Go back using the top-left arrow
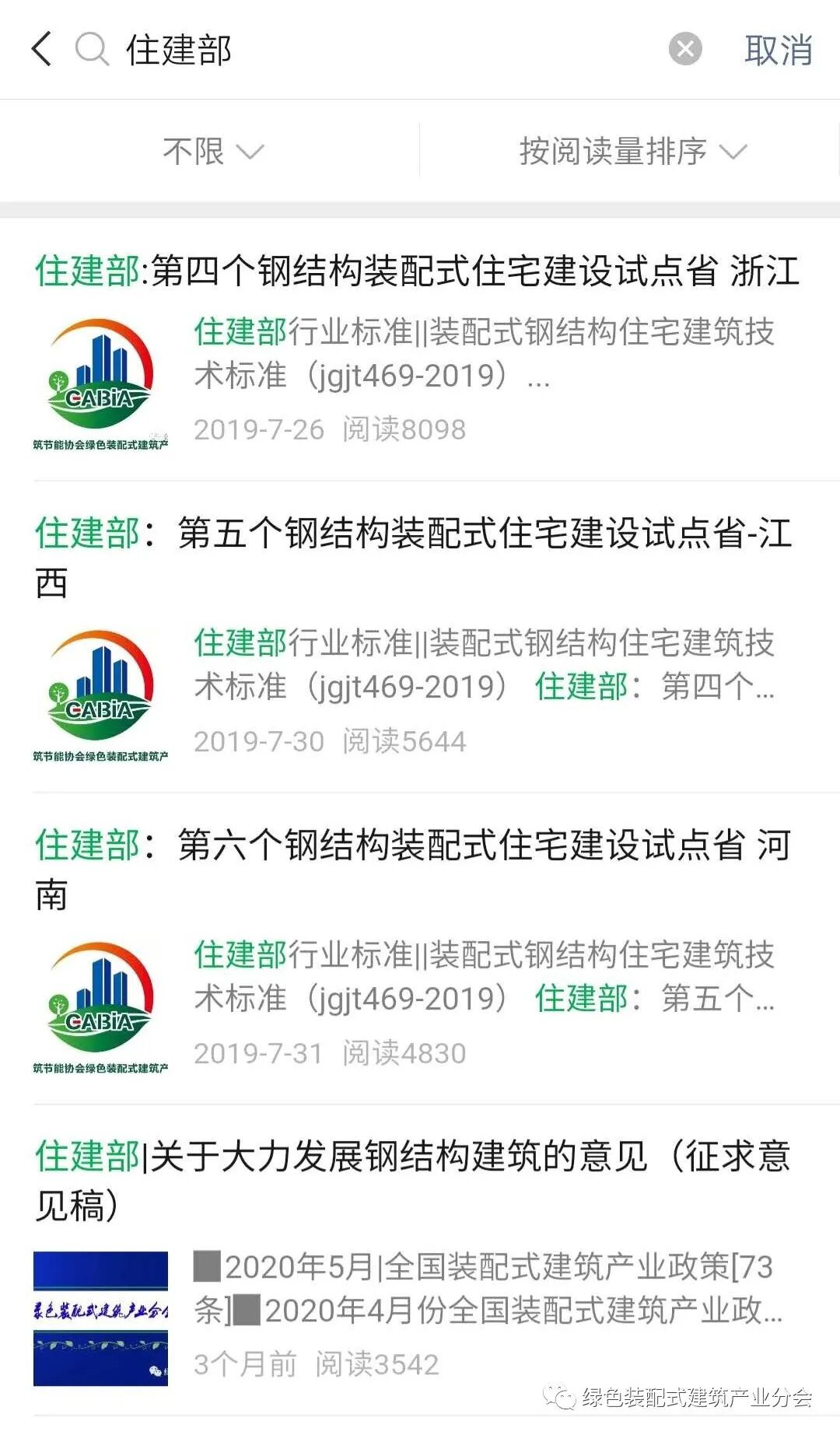The image size is (840, 1435). click(42, 49)
